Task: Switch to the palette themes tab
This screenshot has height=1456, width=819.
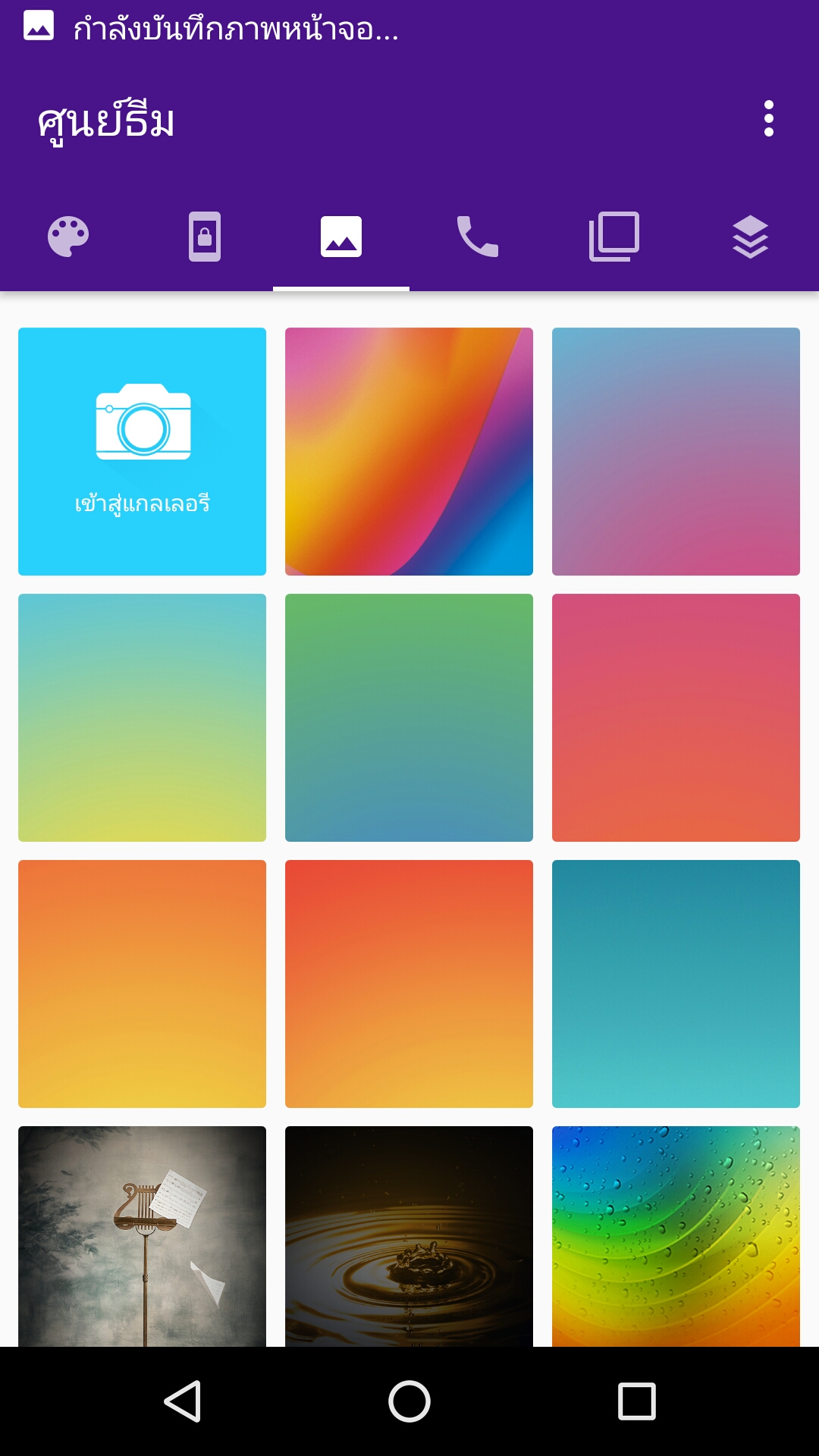Action: (68, 237)
